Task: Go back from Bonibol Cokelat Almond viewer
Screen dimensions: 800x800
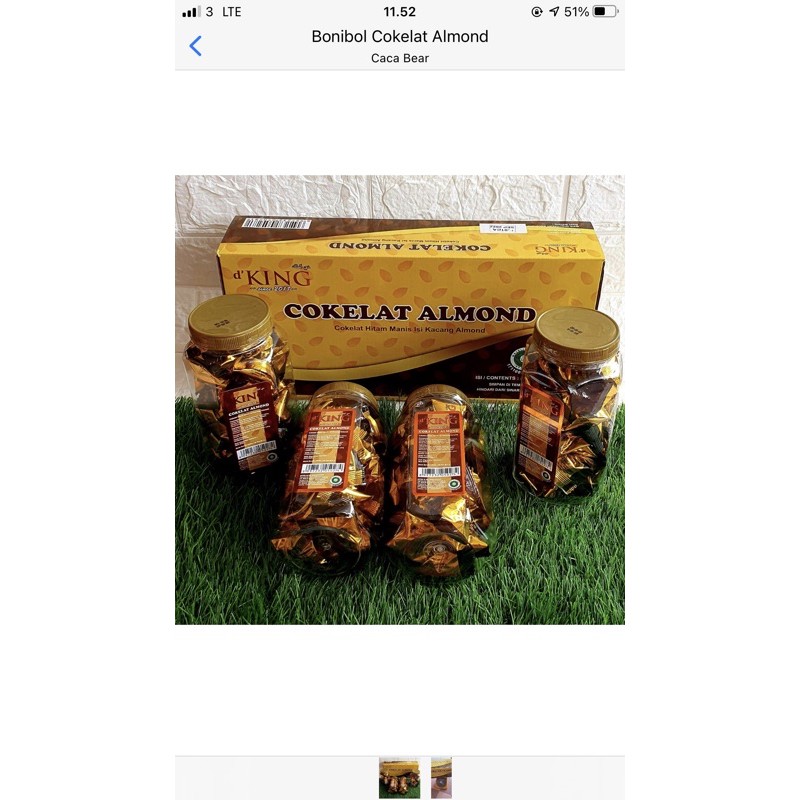Action: coord(196,46)
